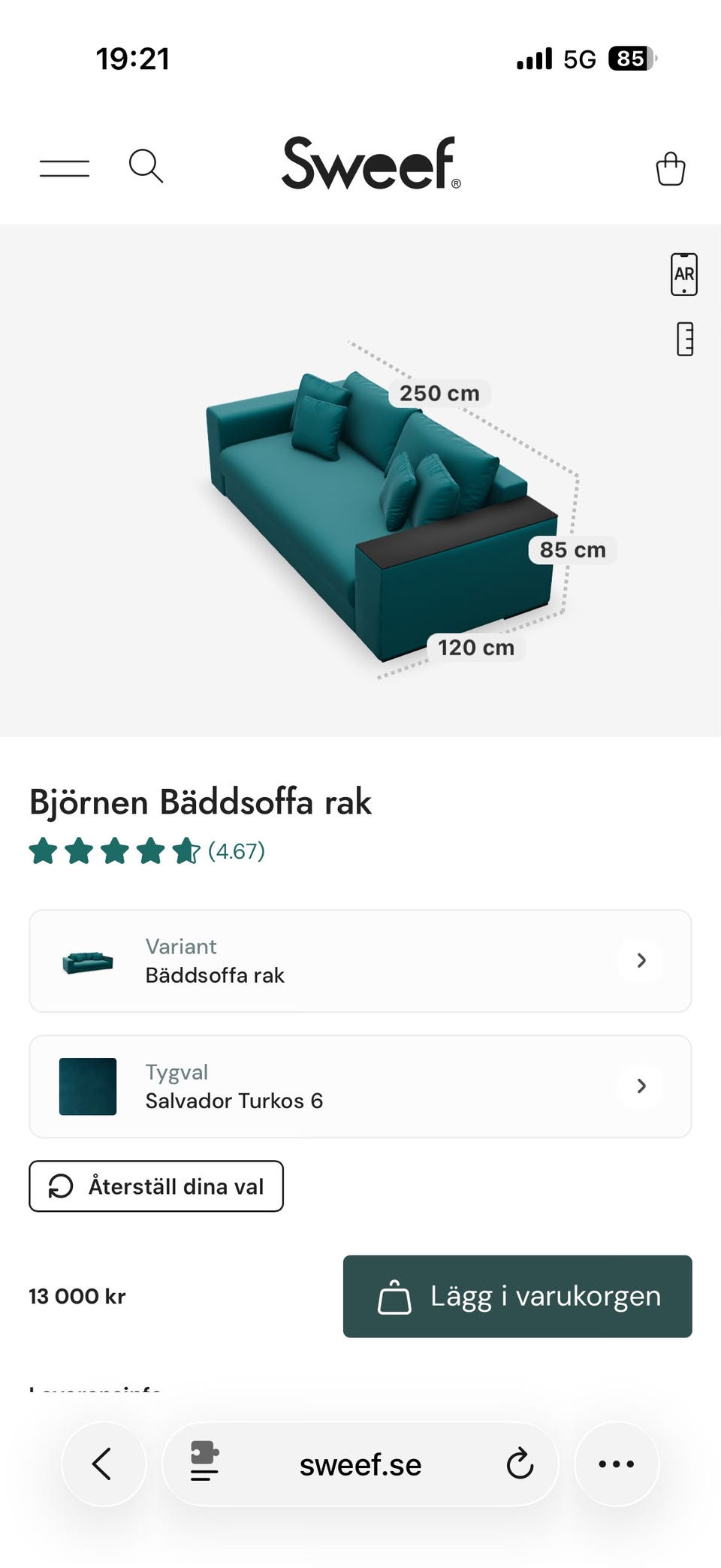The image size is (721, 1568).
Task: Open the shopping bag
Action: click(x=670, y=168)
